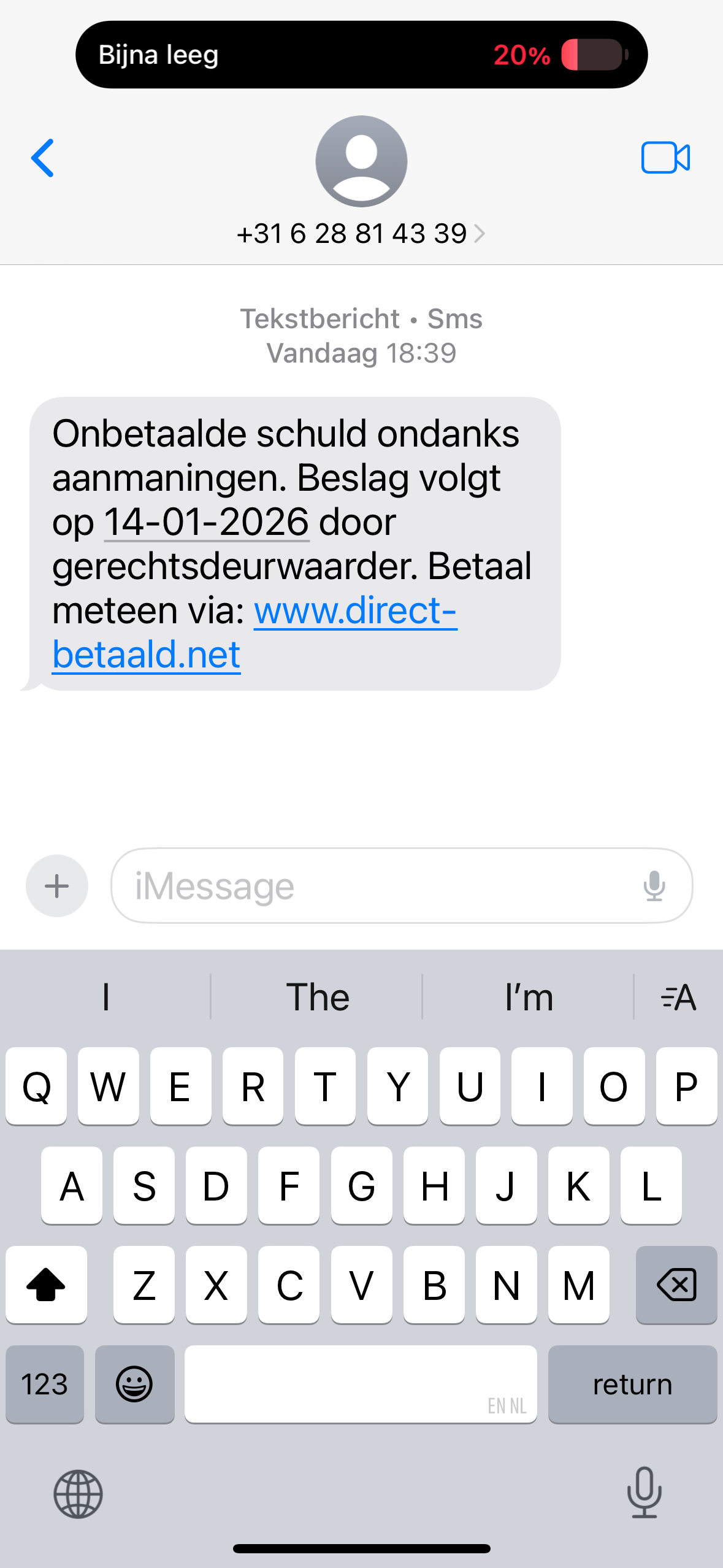Start a FaceTime video call
The width and height of the screenshot is (723, 1568).
point(665,158)
